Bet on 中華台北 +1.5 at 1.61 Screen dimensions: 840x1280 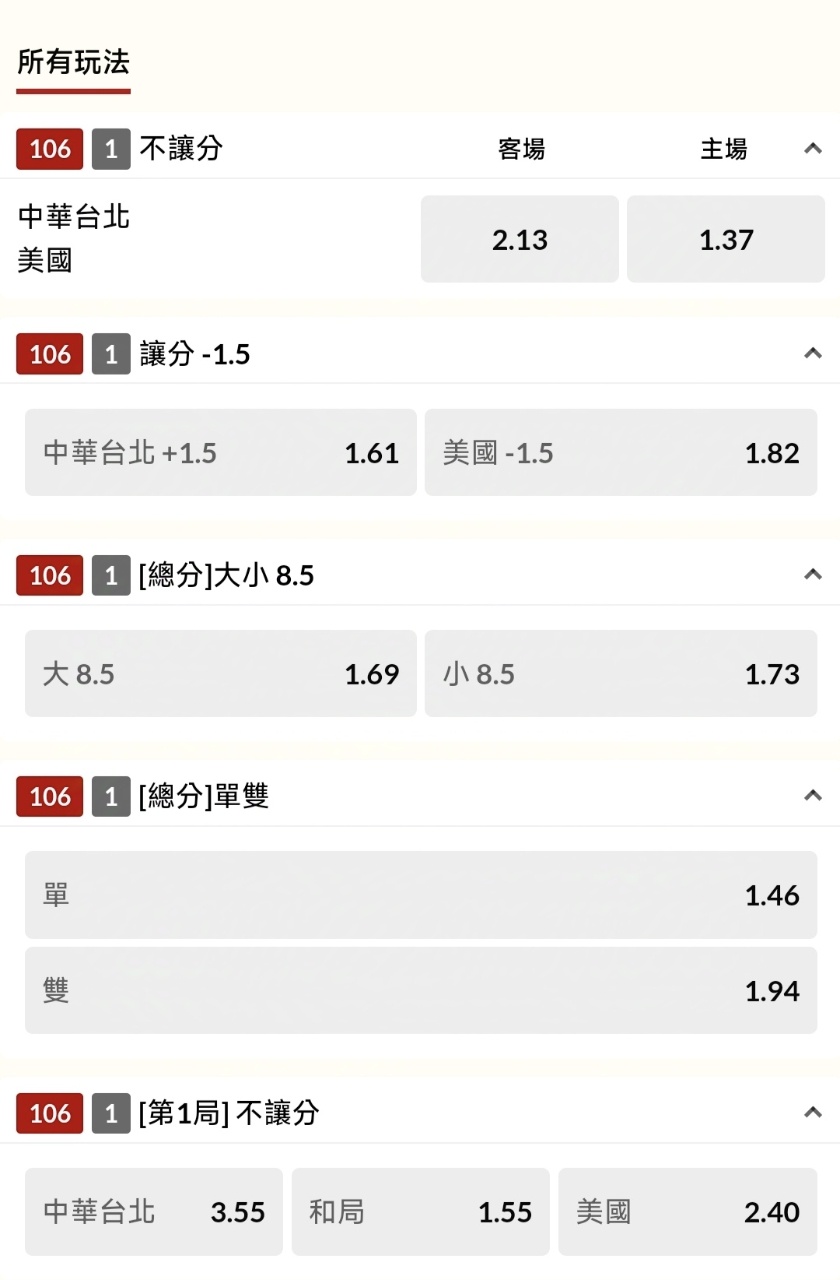[x=221, y=453]
